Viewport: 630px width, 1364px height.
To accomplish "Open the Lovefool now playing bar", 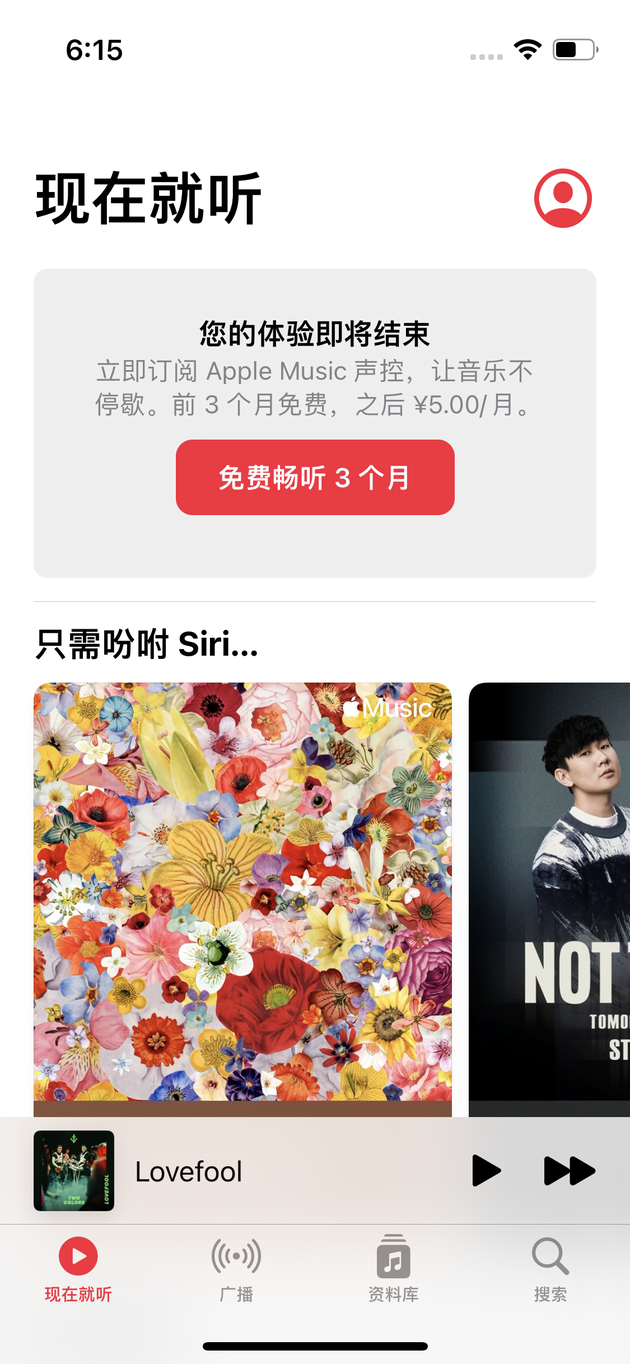I will 250,1171.
